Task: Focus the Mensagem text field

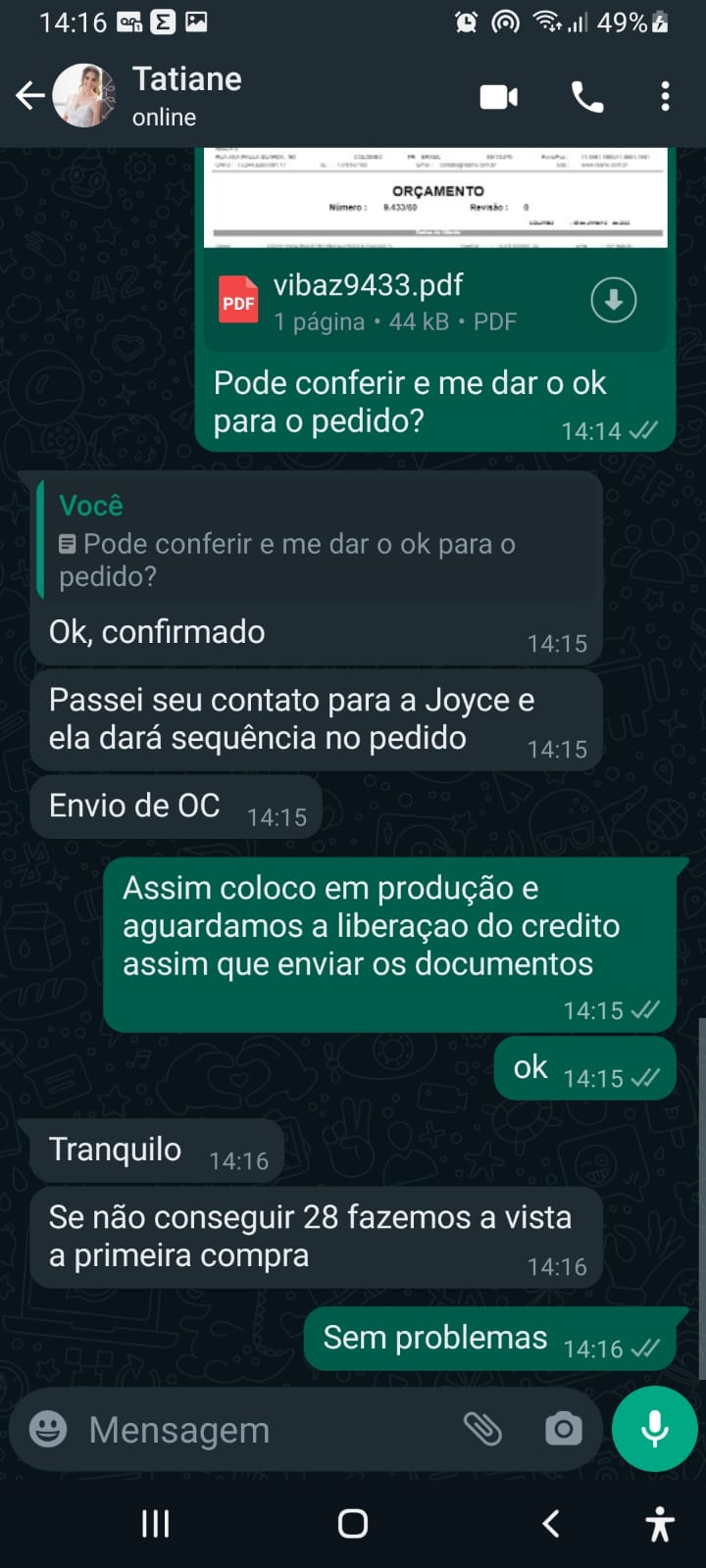Action: [265, 1430]
